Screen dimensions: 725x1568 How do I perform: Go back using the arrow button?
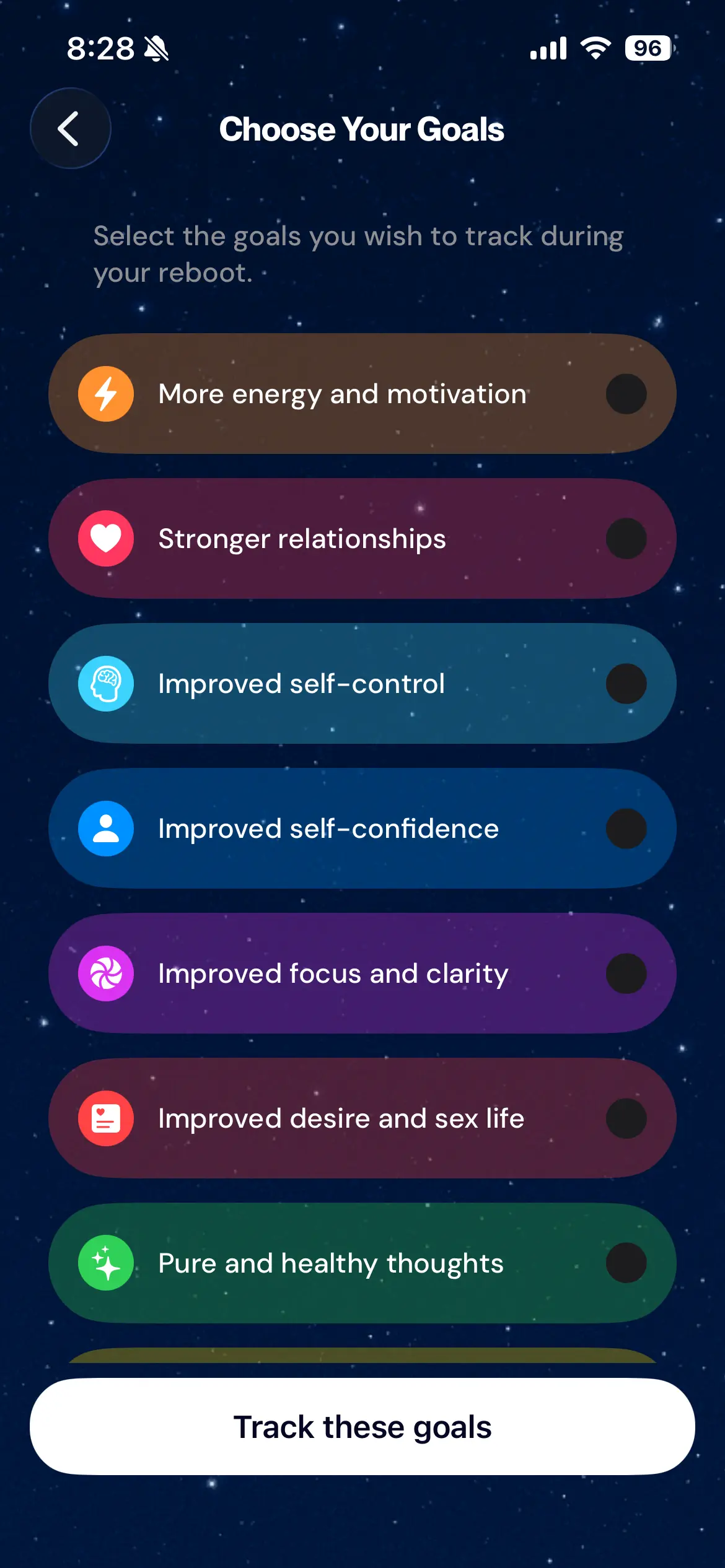click(70, 128)
